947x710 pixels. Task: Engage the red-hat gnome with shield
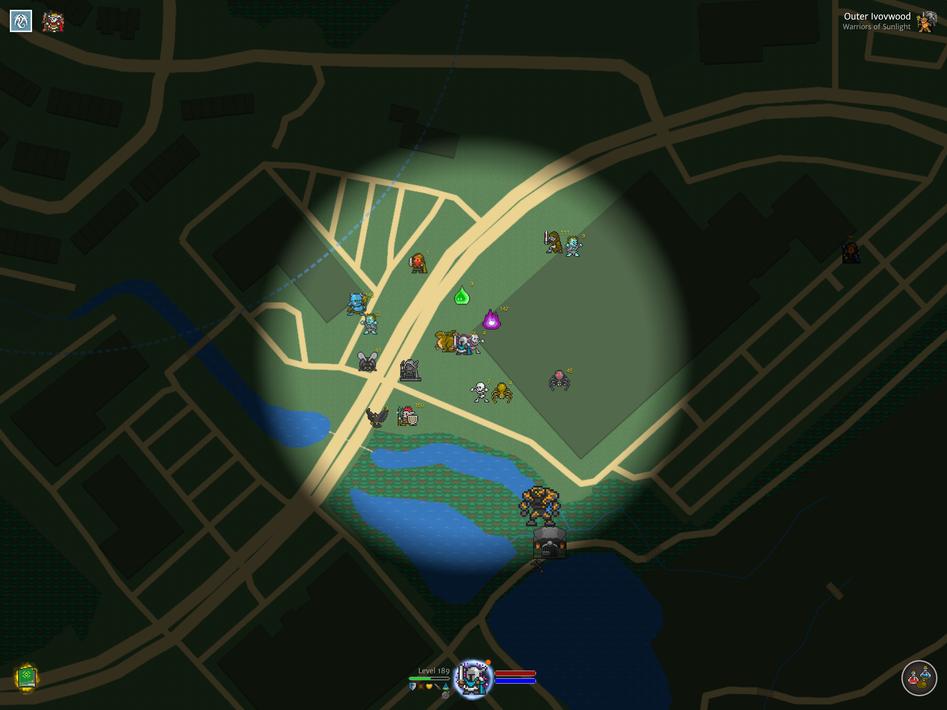coord(406,416)
